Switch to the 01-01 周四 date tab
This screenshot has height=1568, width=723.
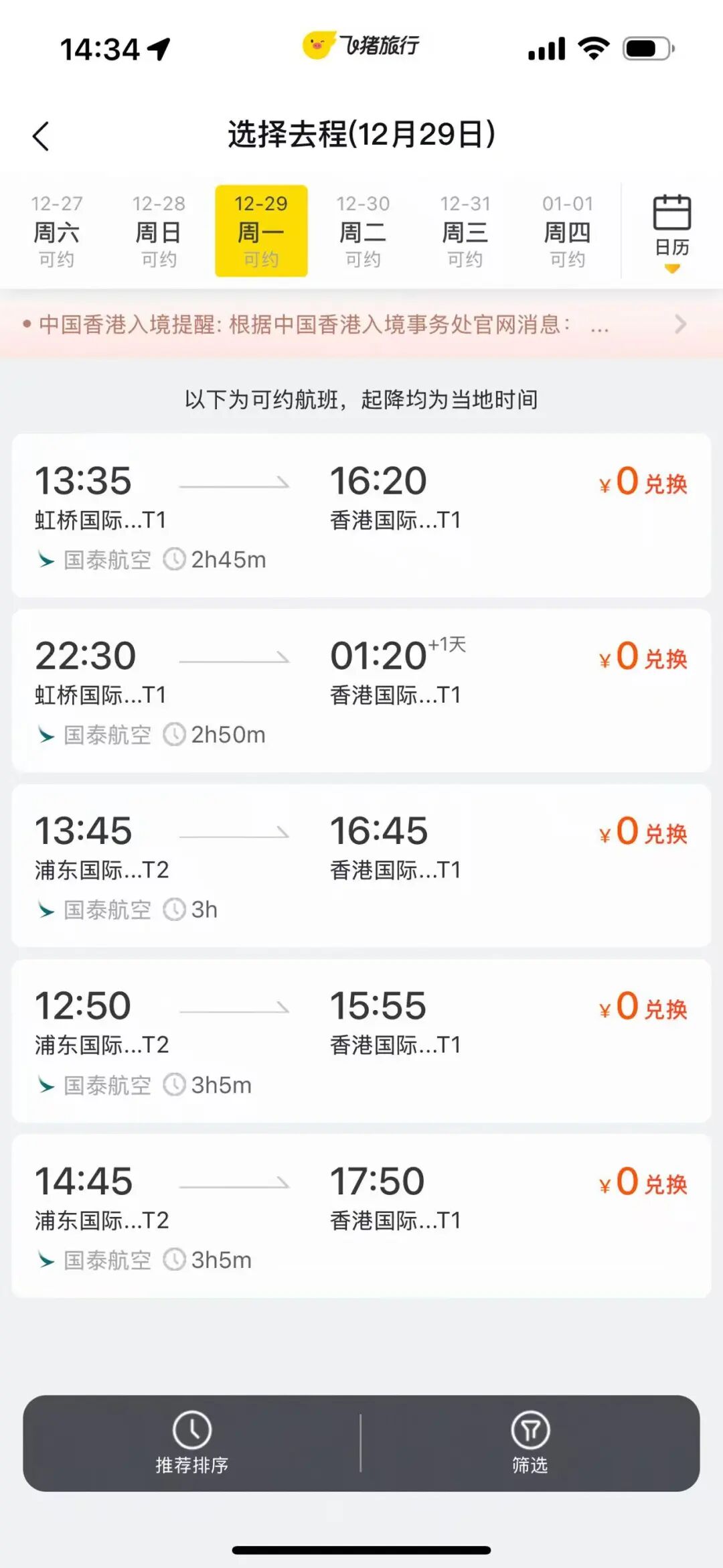click(567, 231)
